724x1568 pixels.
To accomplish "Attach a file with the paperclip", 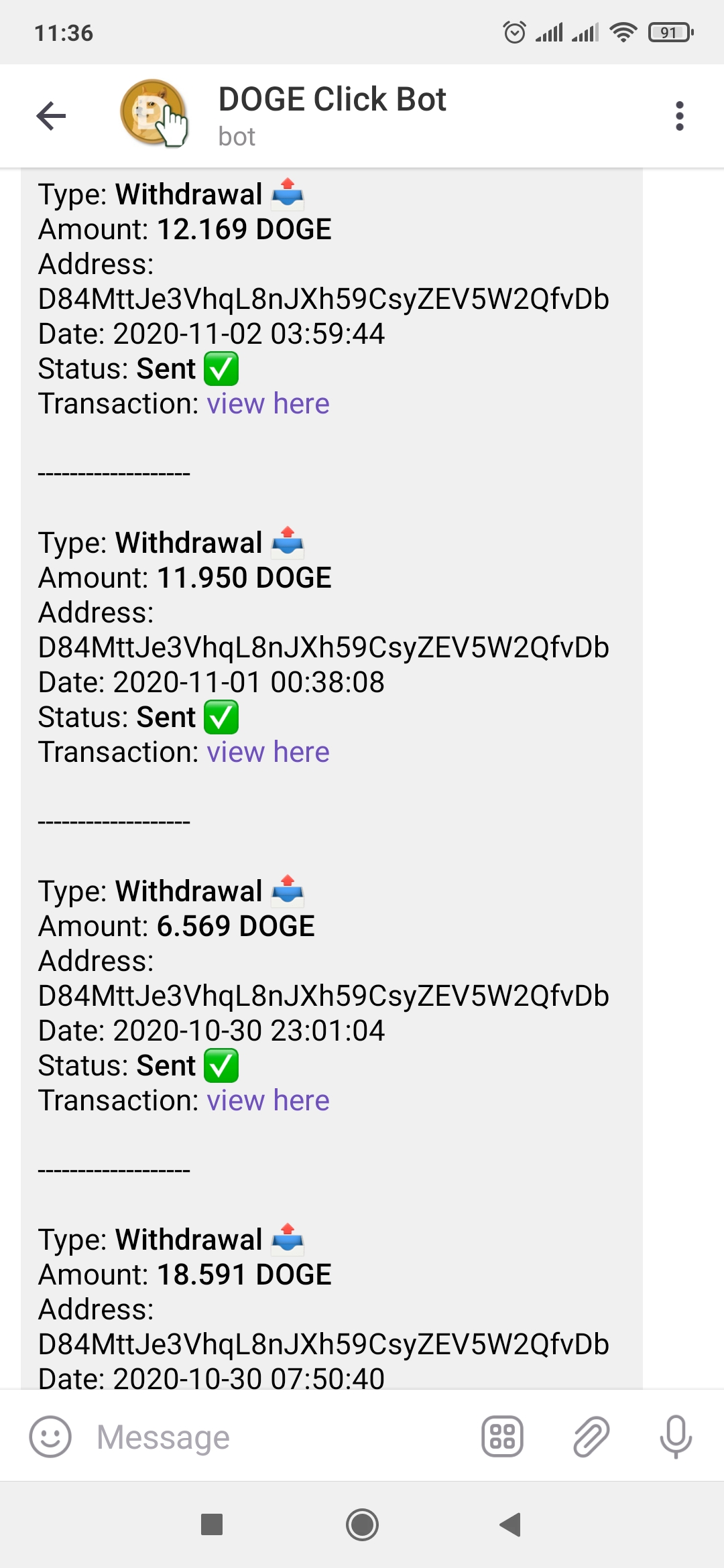I will [x=591, y=1437].
